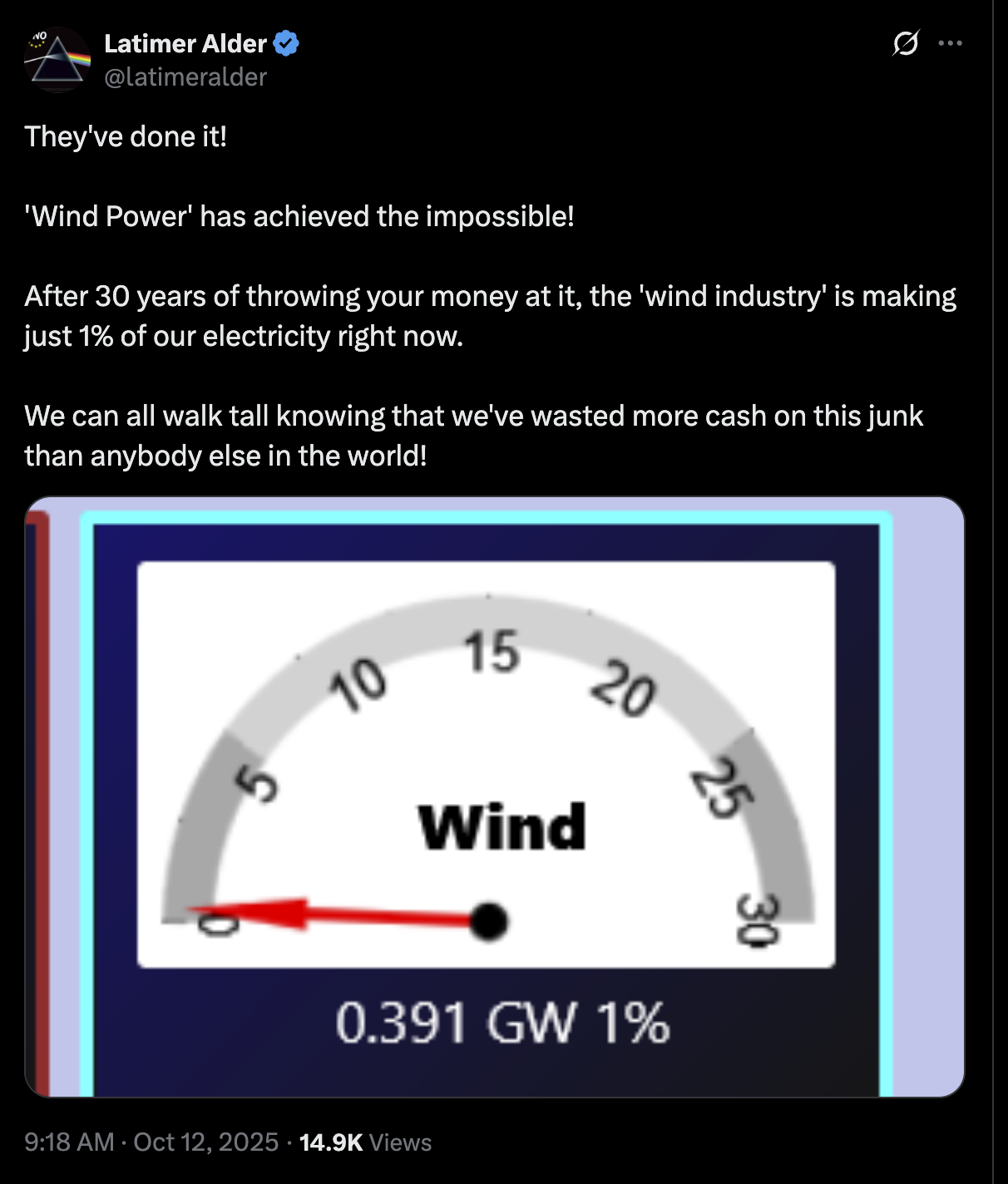The width and height of the screenshot is (1008, 1184).
Task: Open the Wind gauge image
Action: click(494, 797)
